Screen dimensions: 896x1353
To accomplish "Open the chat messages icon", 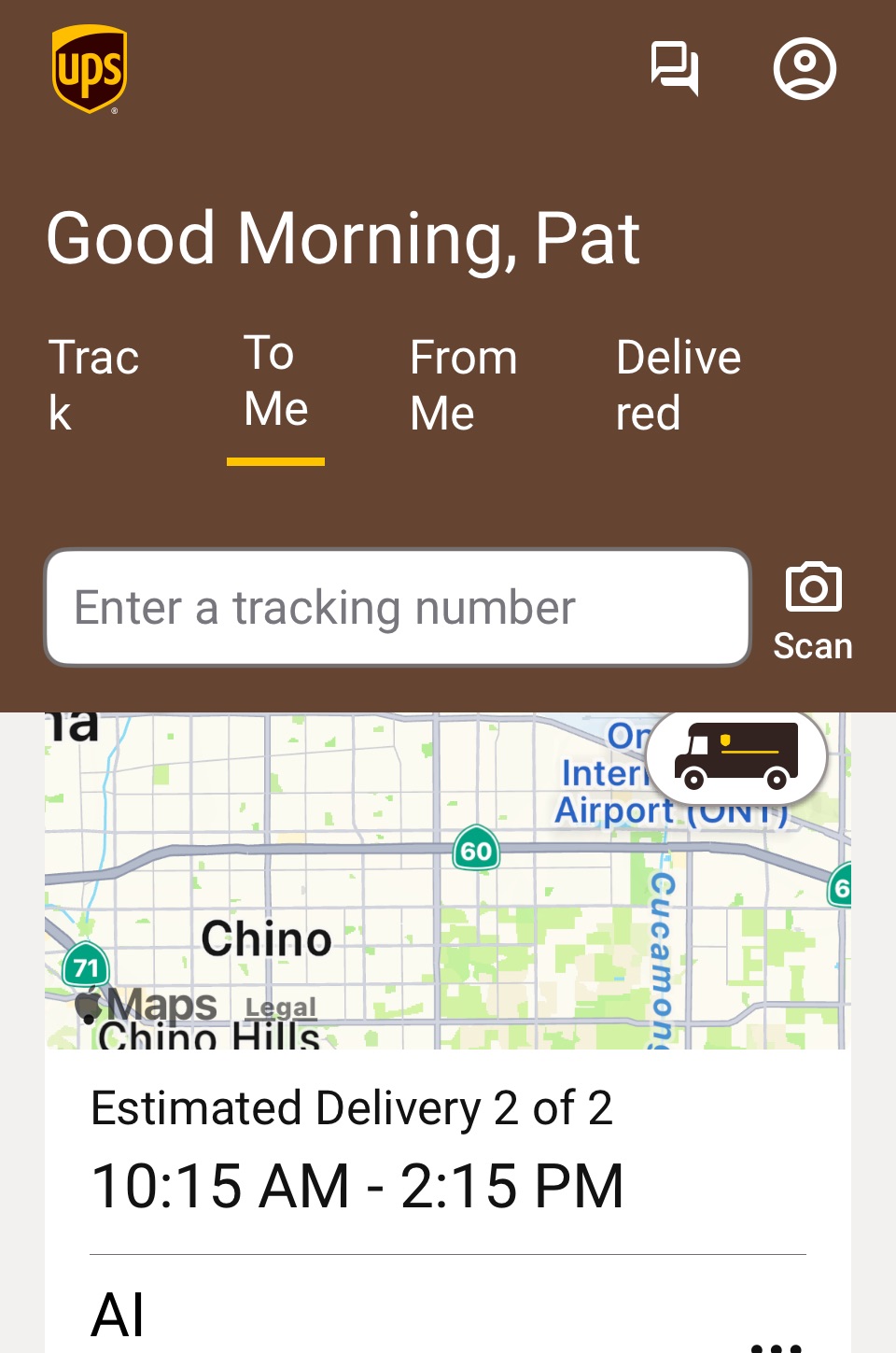I will pyautogui.click(x=674, y=68).
